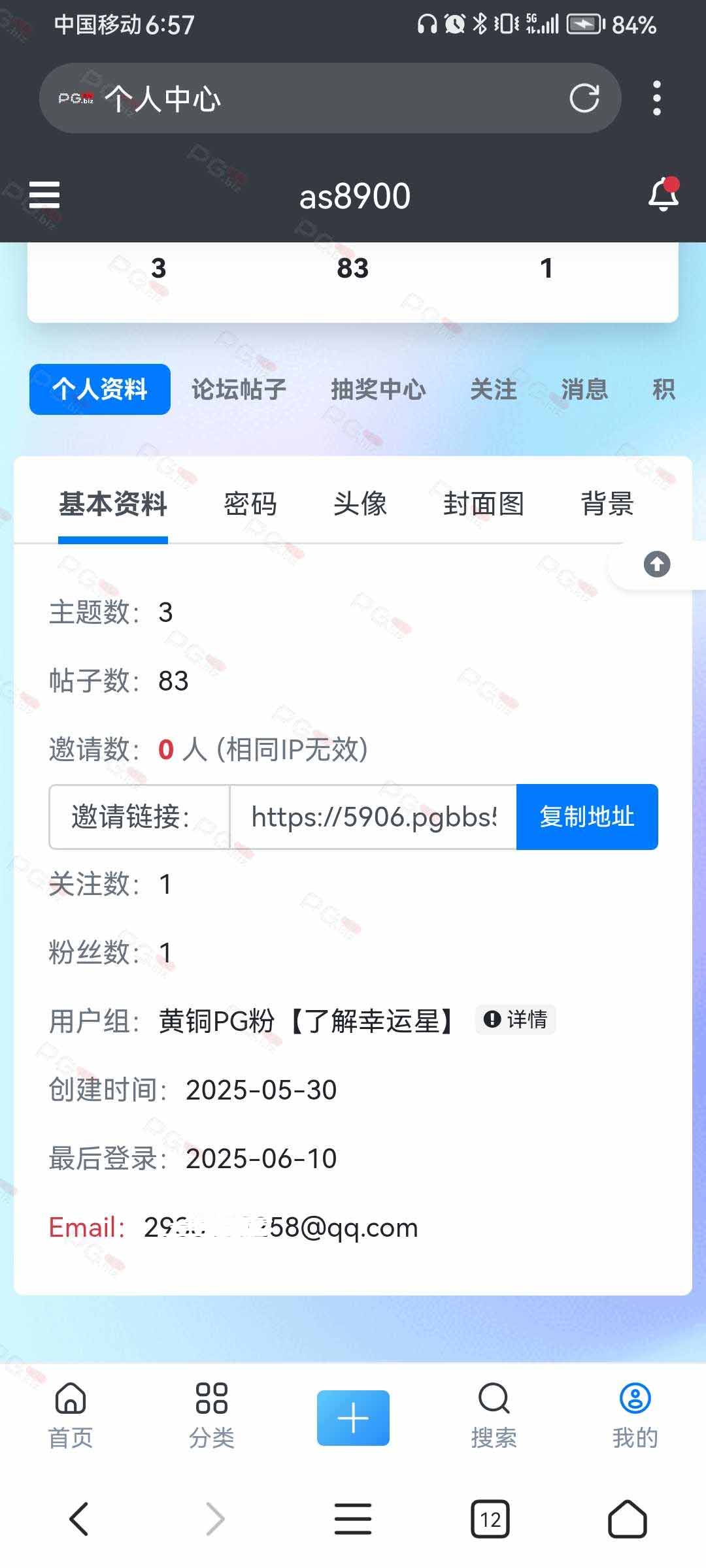Tap 复制地址 to copy invite link
The height and width of the screenshot is (1568, 706).
point(587,817)
